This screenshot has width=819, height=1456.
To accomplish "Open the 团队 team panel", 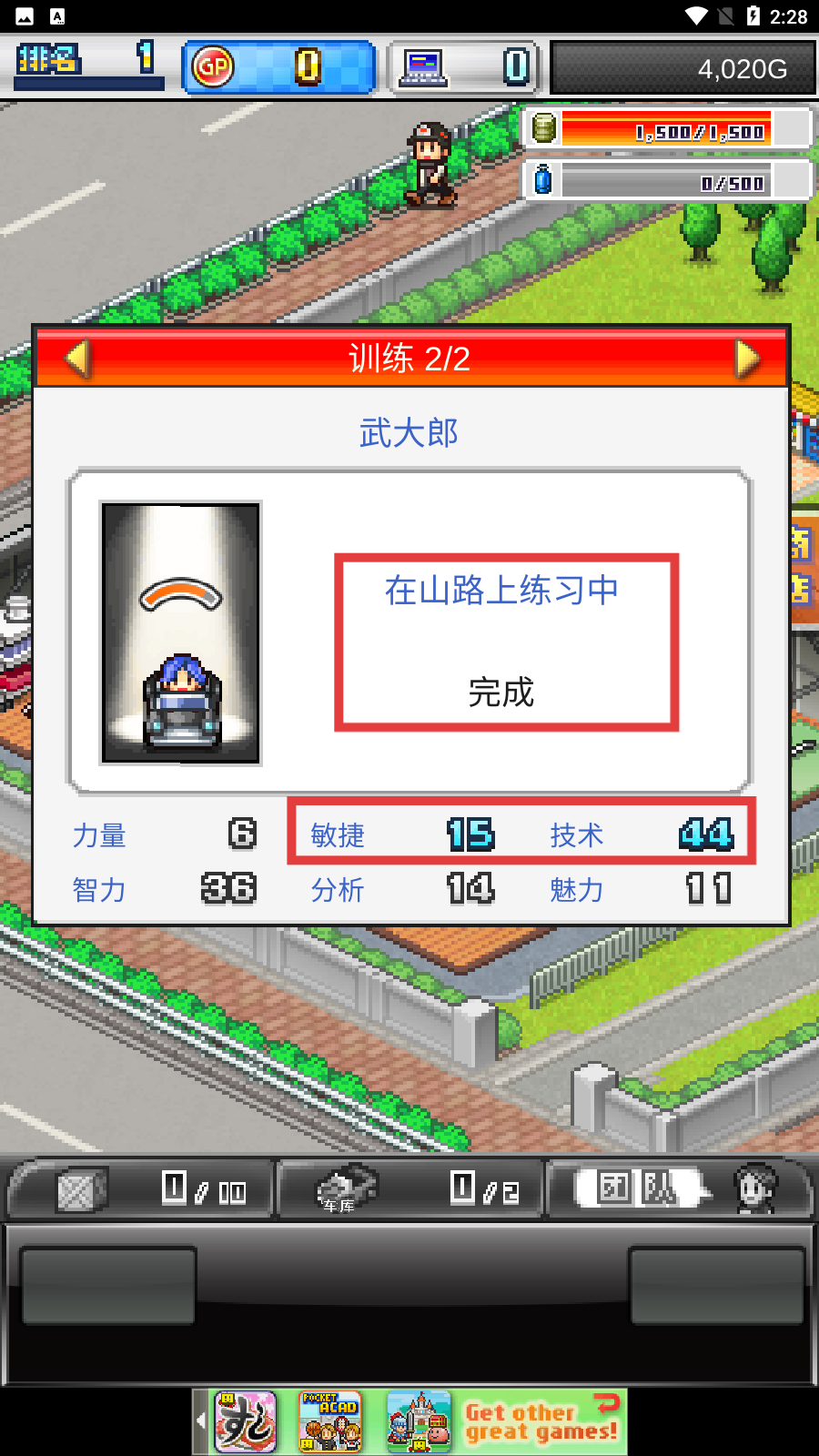I will 678,1189.
